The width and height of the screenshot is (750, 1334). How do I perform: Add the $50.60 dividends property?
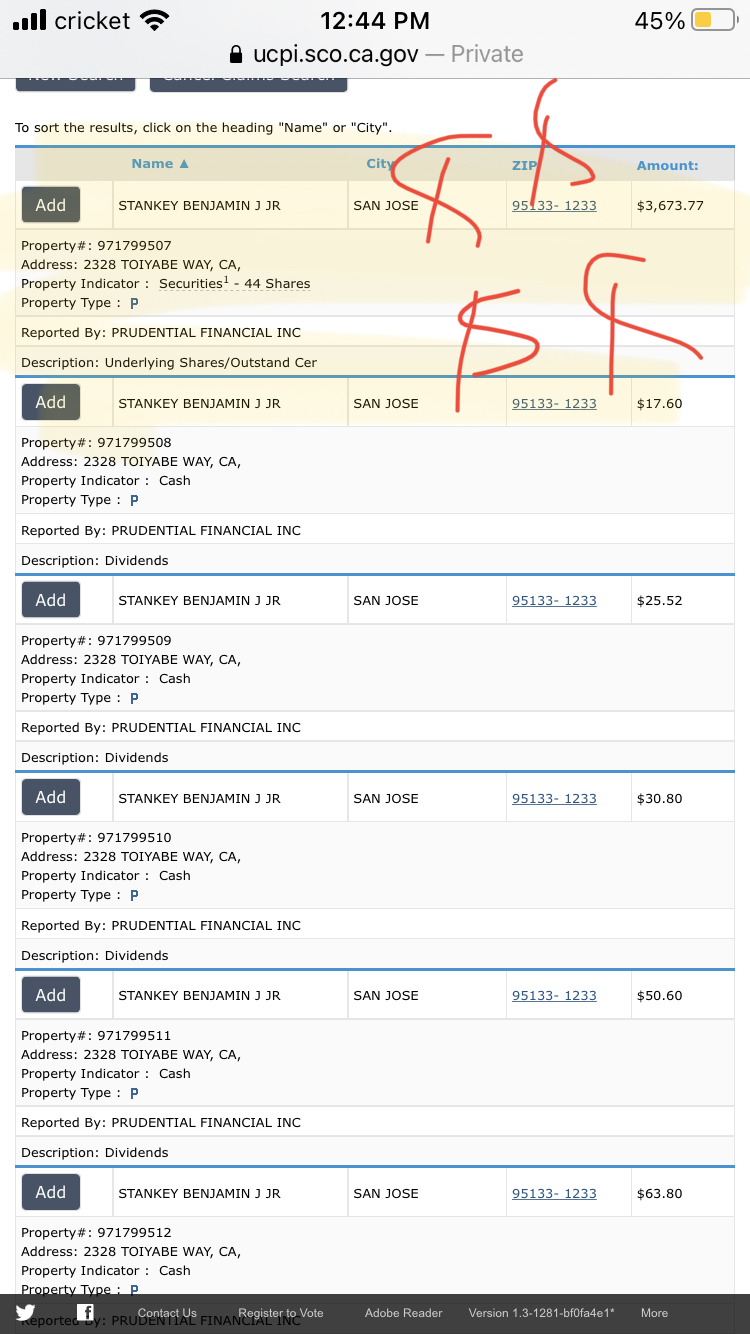tap(51, 995)
